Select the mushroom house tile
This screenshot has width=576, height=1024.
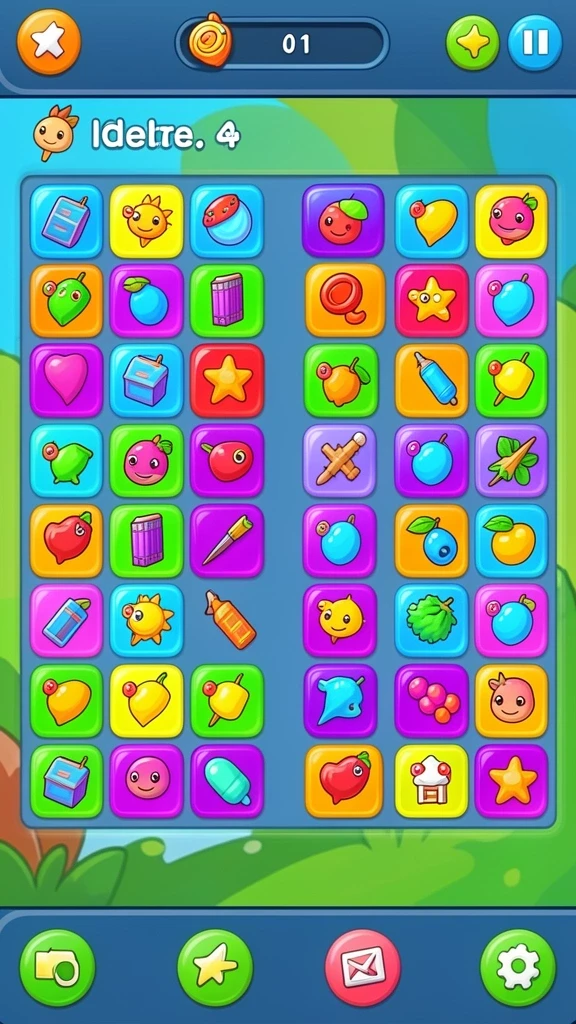[x=431, y=780]
